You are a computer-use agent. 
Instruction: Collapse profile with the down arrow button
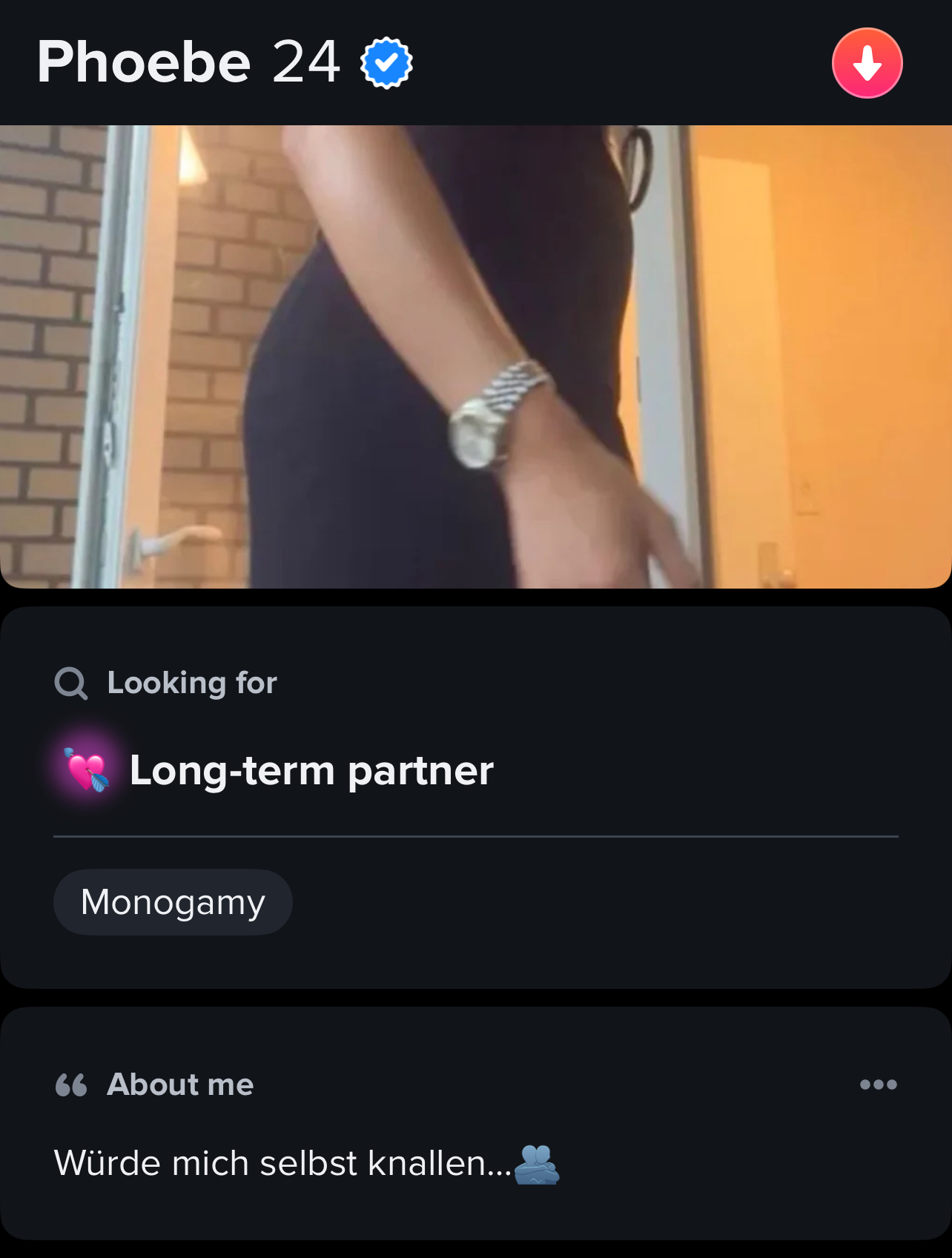867,63
